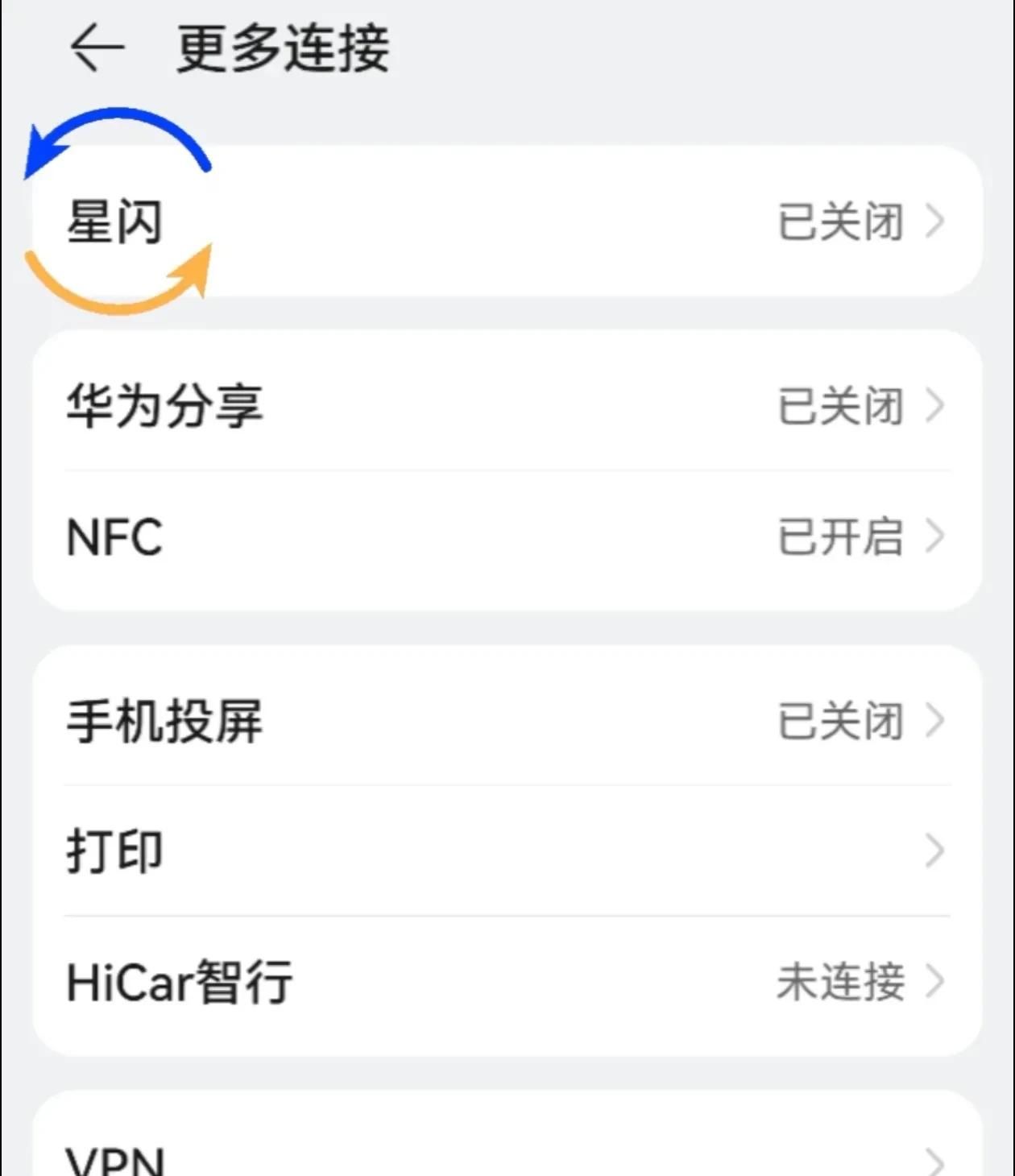Open the 打印 printing settings

(483, 850)
